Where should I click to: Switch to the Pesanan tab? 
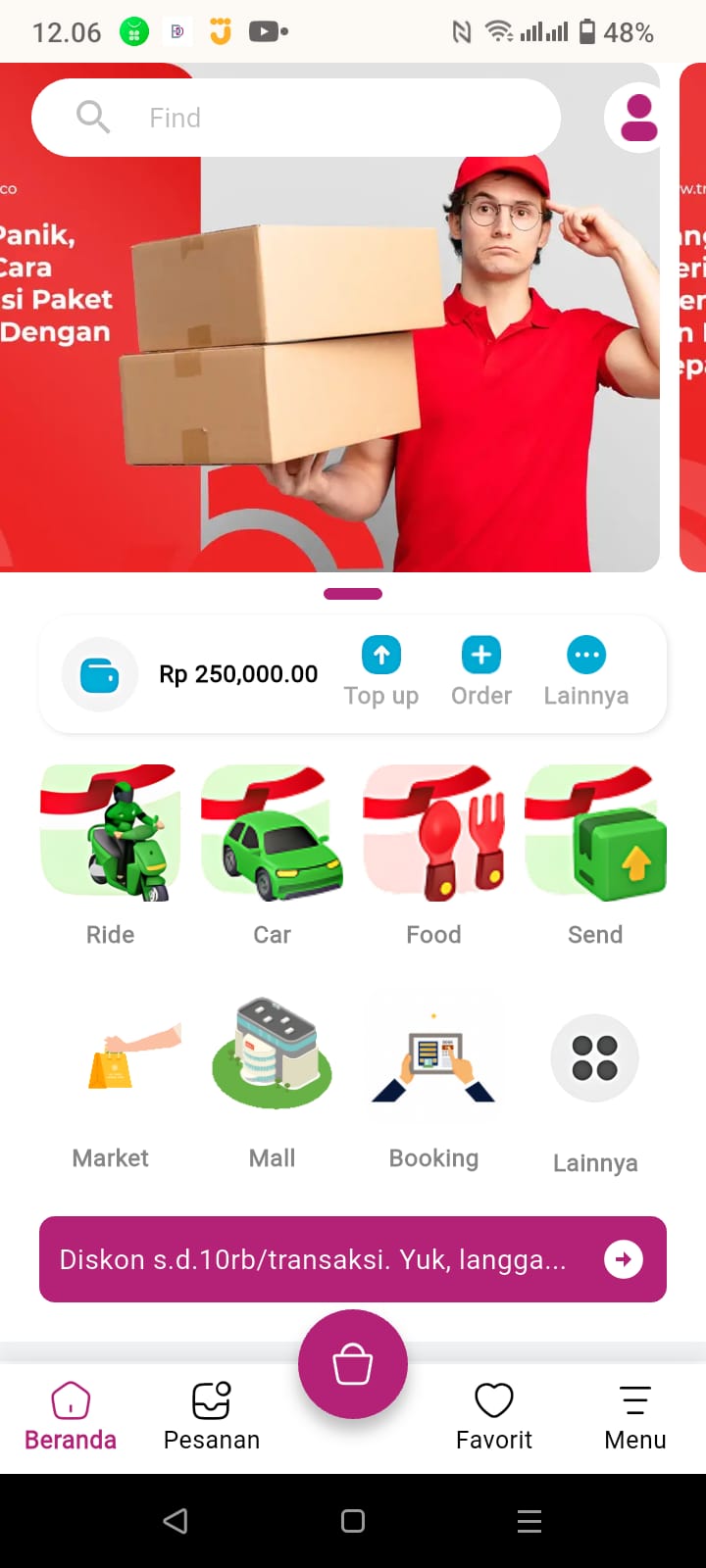(212, 1415)
